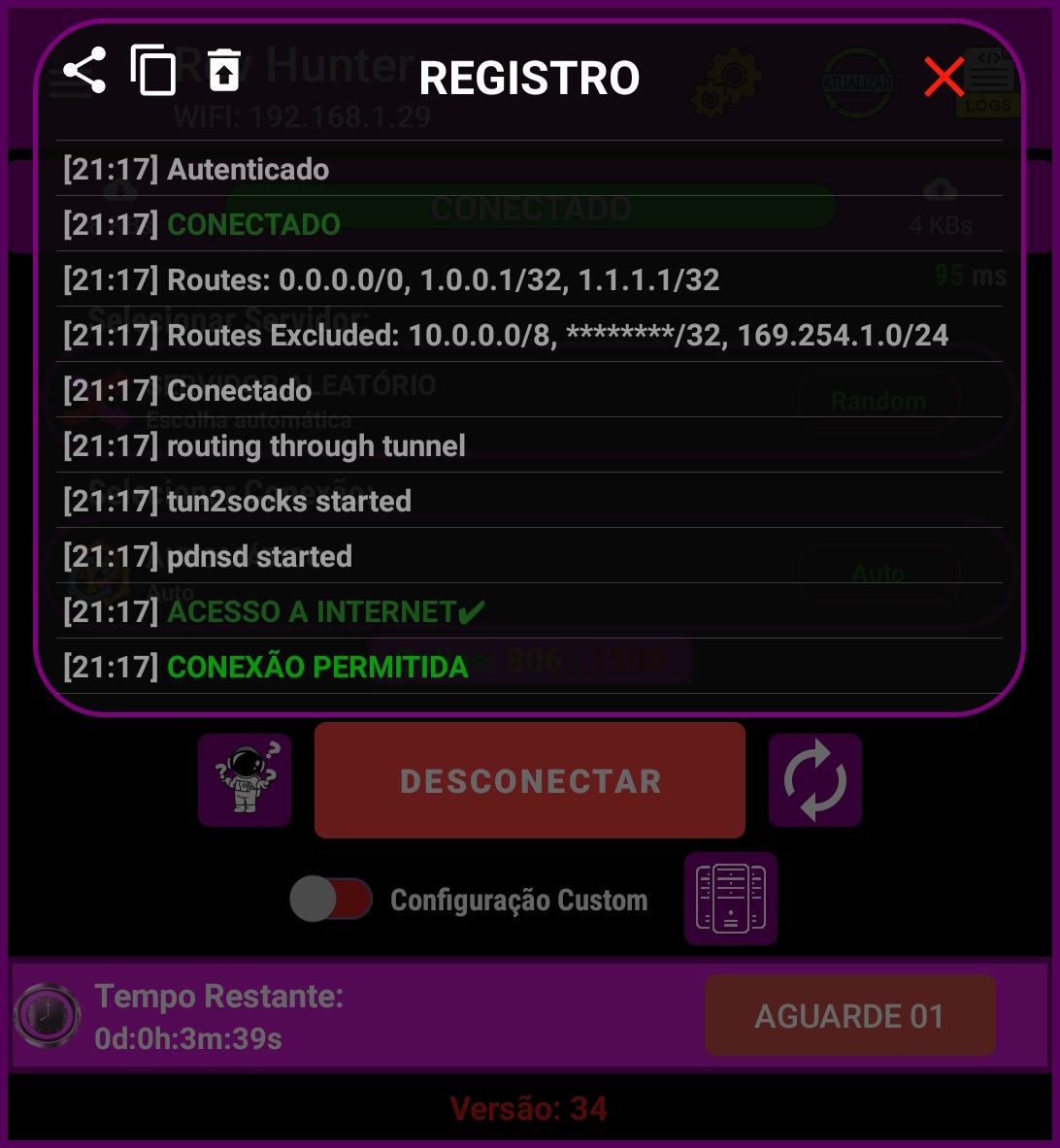Screen dimensions: 1060x1148
Task: Close the Registro log panel
Action: (944, 77)
